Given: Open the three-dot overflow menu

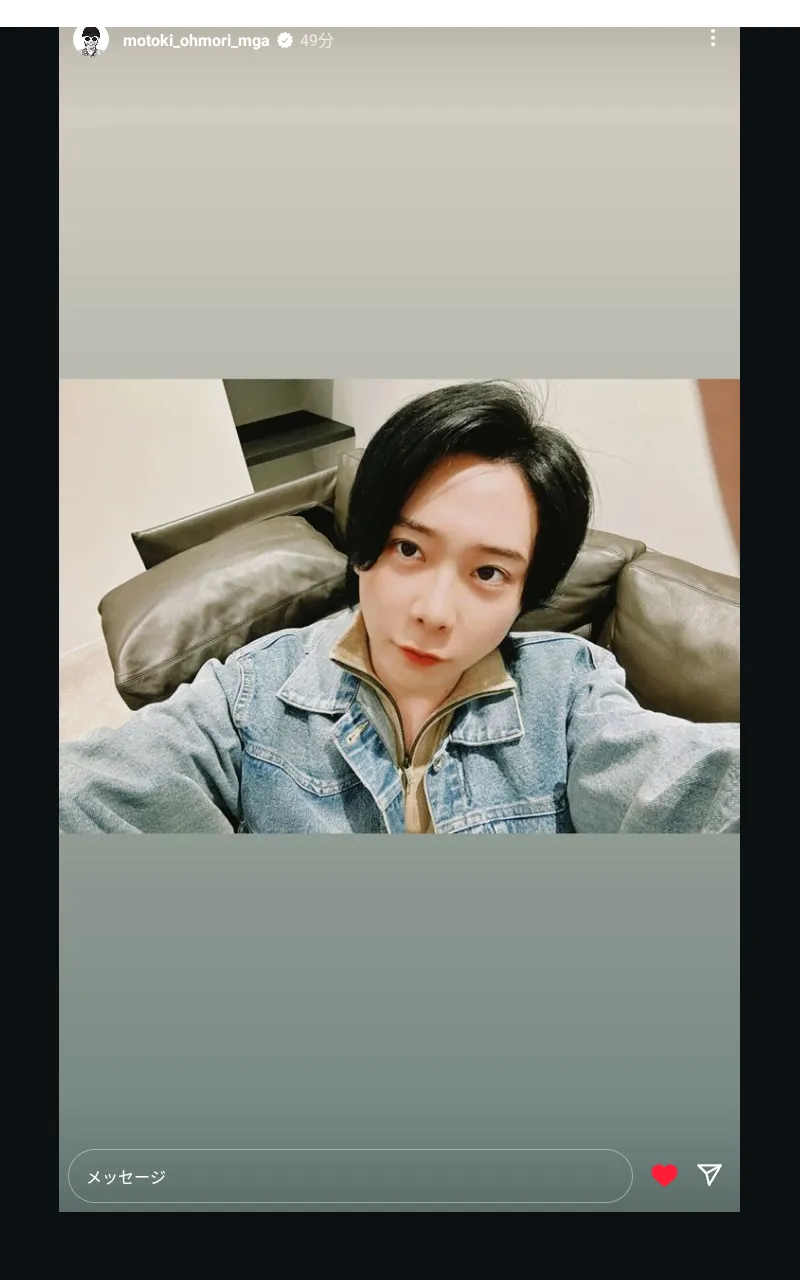Looking at the screenshot, I should [713, 38].
